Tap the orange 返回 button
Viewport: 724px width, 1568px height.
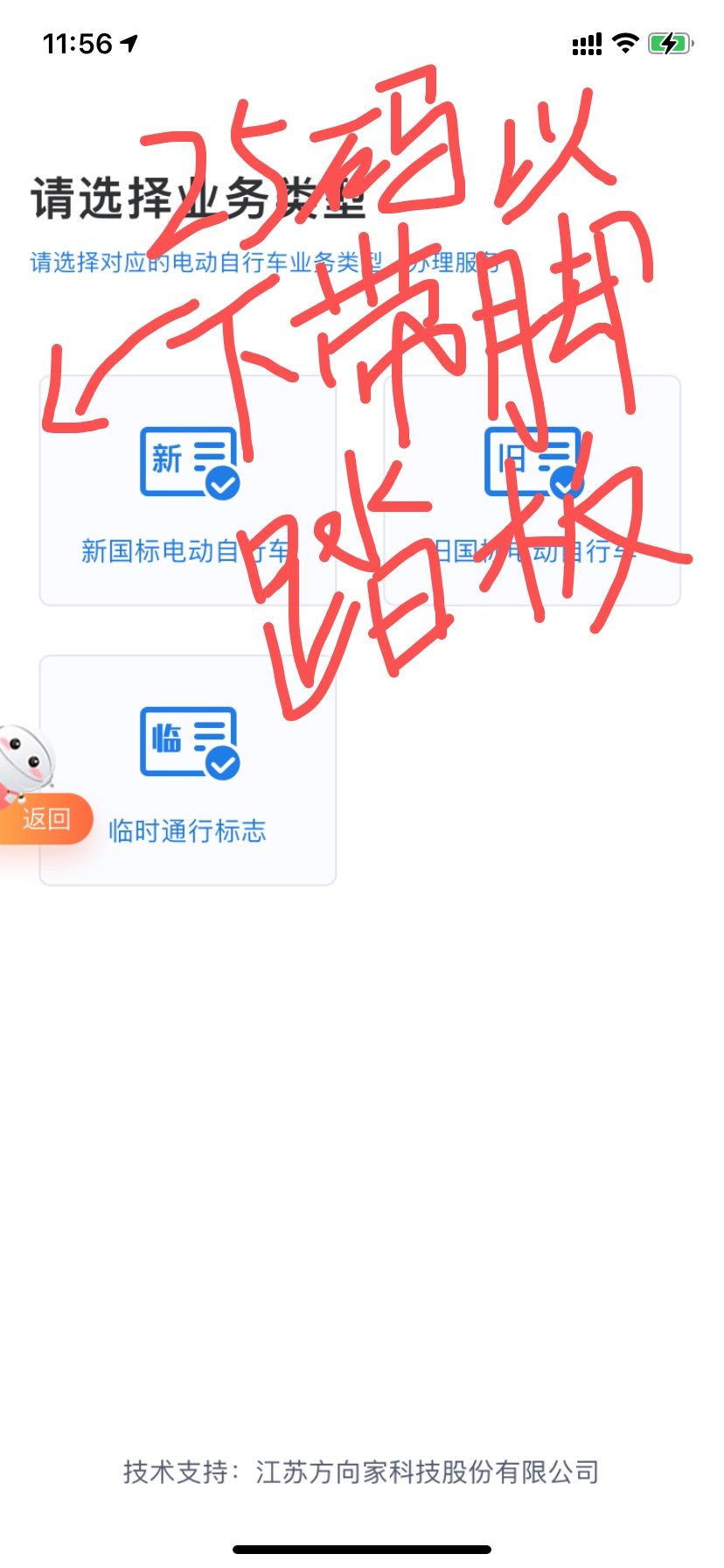[x=45, y=819]
